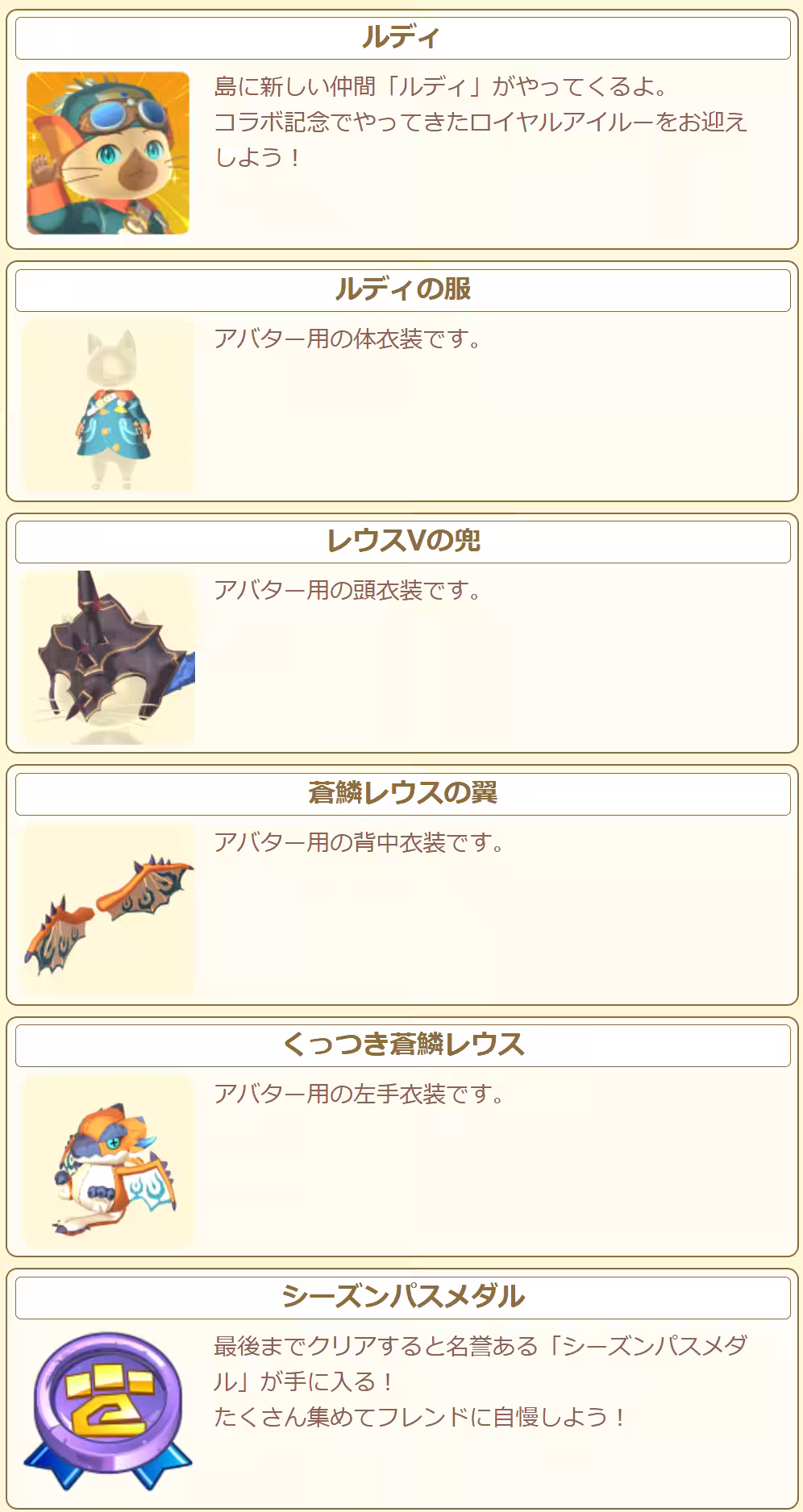The width and height of the screenshot is (803, 1512).
Task: Select the レウスVの兜 title bar
Action: [401, 542]
